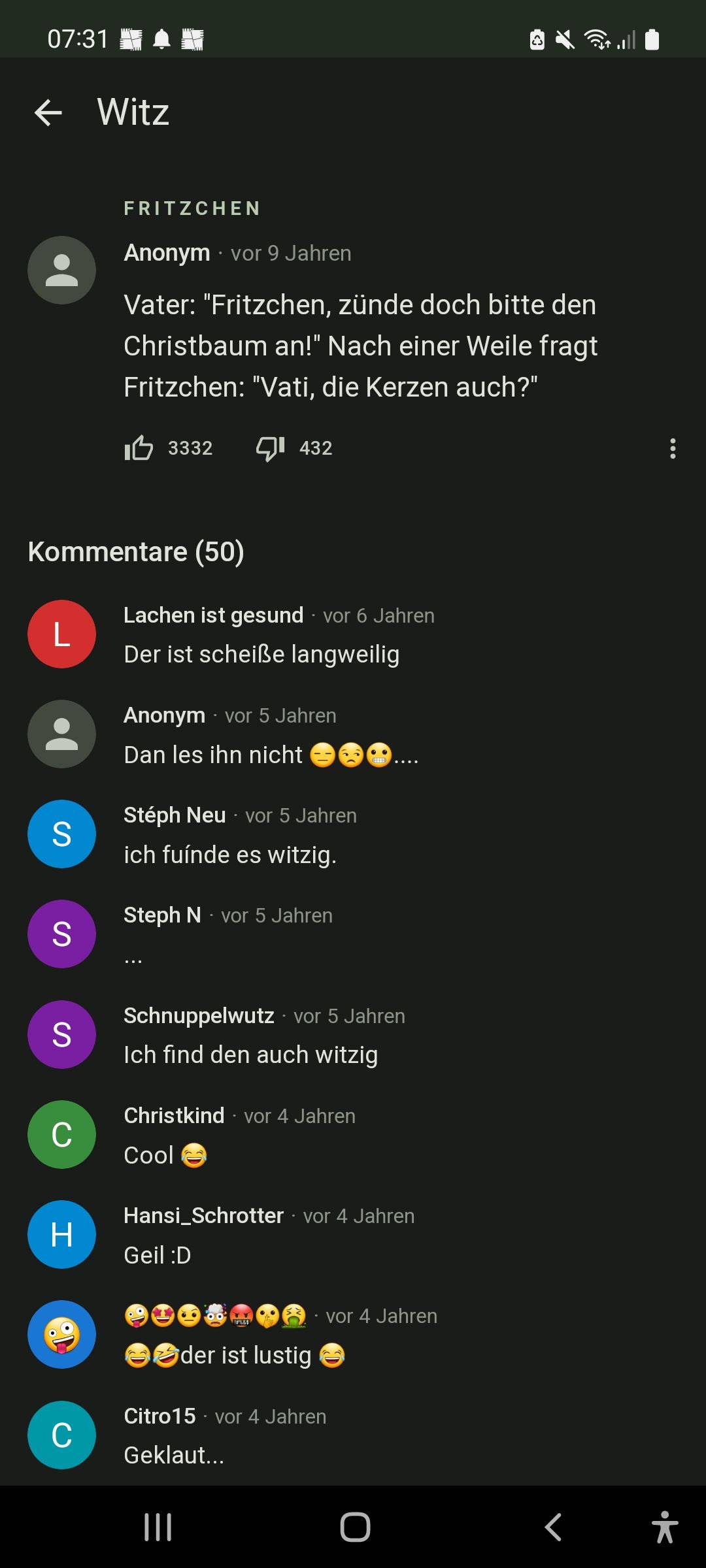Open recent apps from the navigation bar
706x1568 pixels.
(x=158, y=1527)
